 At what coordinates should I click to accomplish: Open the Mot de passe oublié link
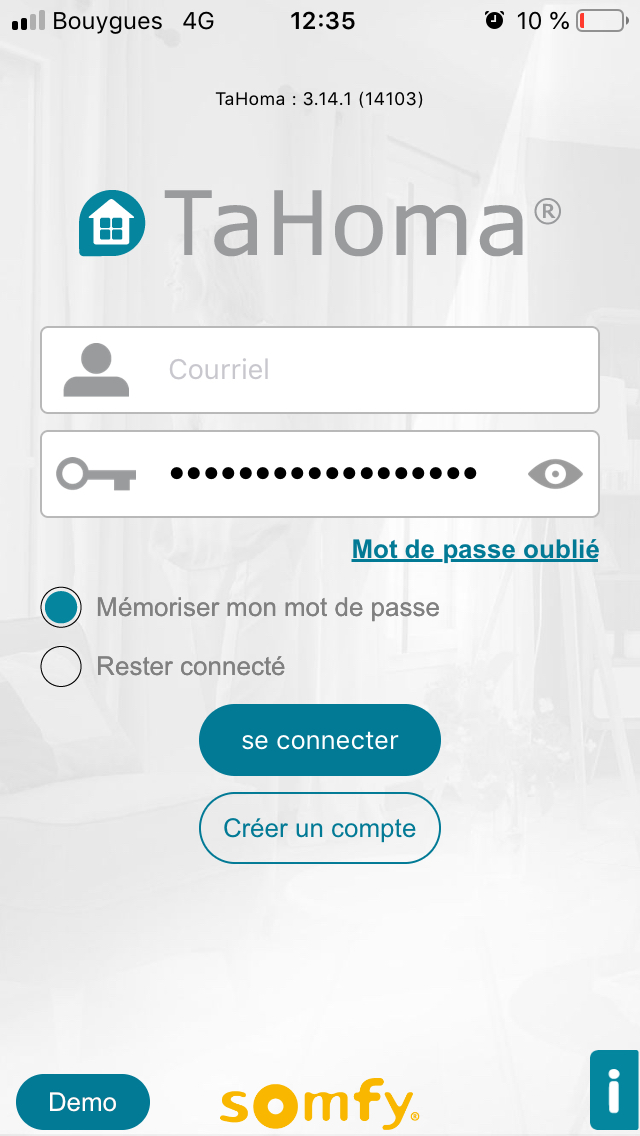tap(475, 549)
